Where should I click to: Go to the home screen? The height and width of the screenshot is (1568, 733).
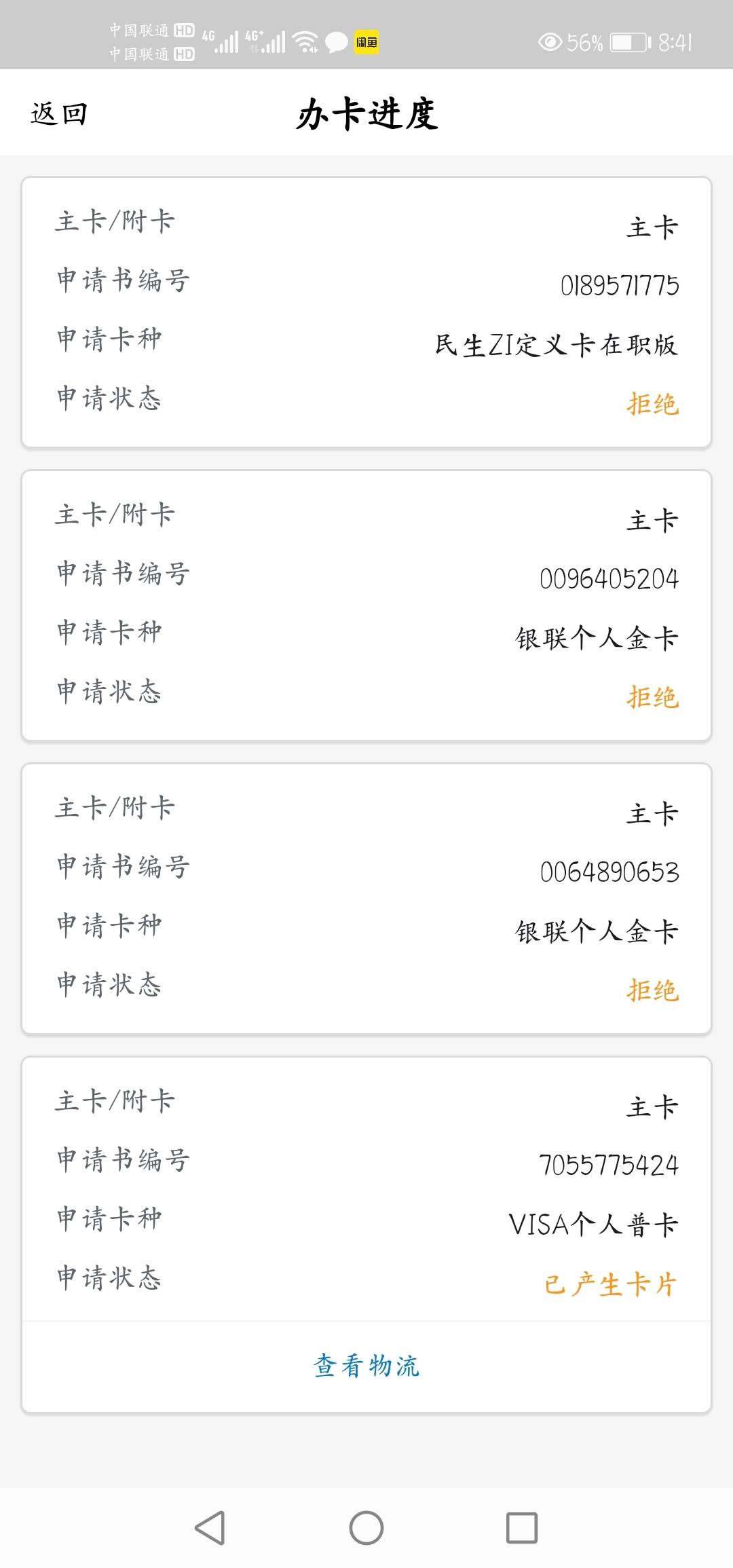(x=366, y=1528)
